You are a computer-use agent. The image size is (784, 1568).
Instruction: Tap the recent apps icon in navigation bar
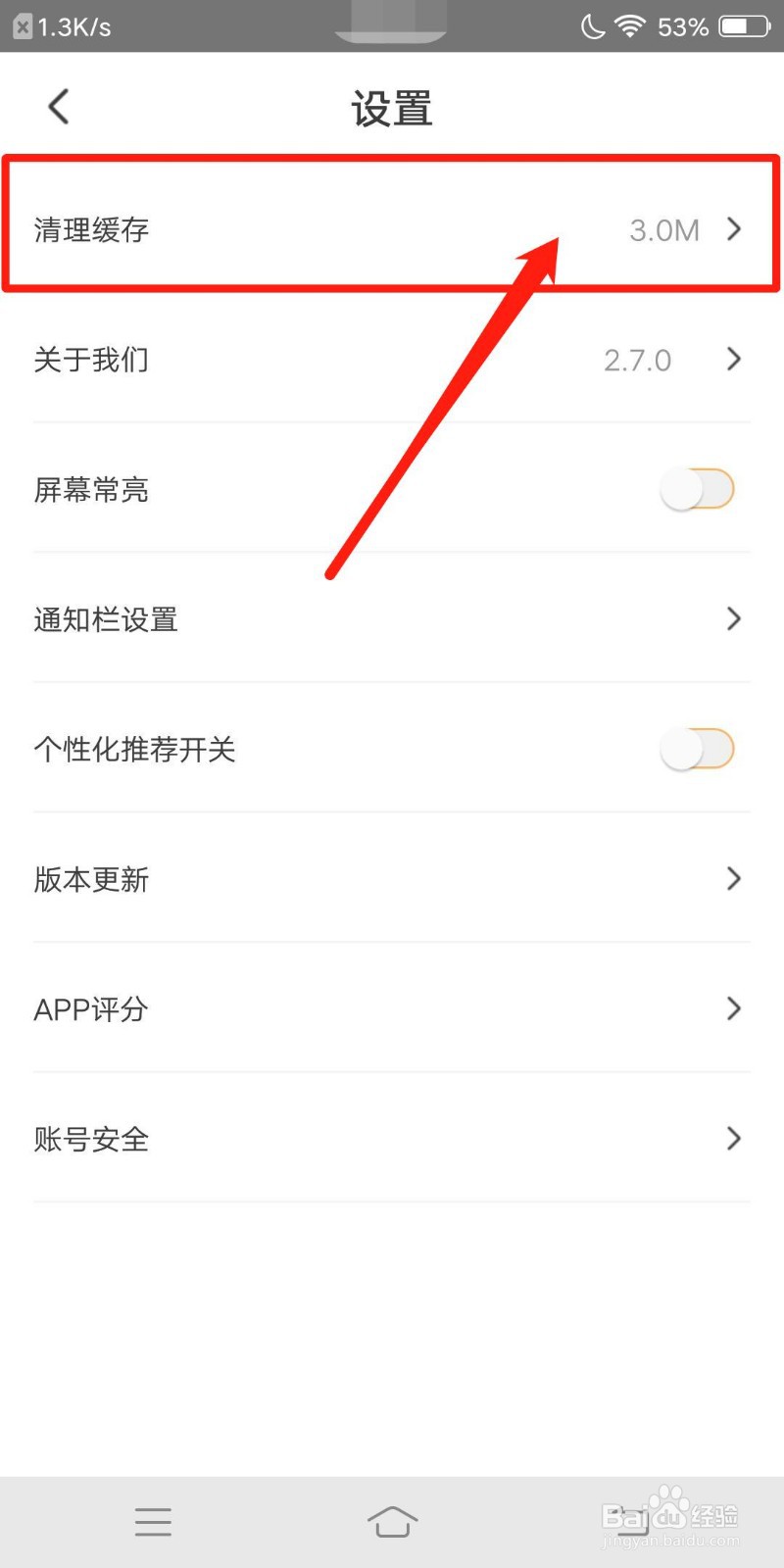(x=153, y=1522)
